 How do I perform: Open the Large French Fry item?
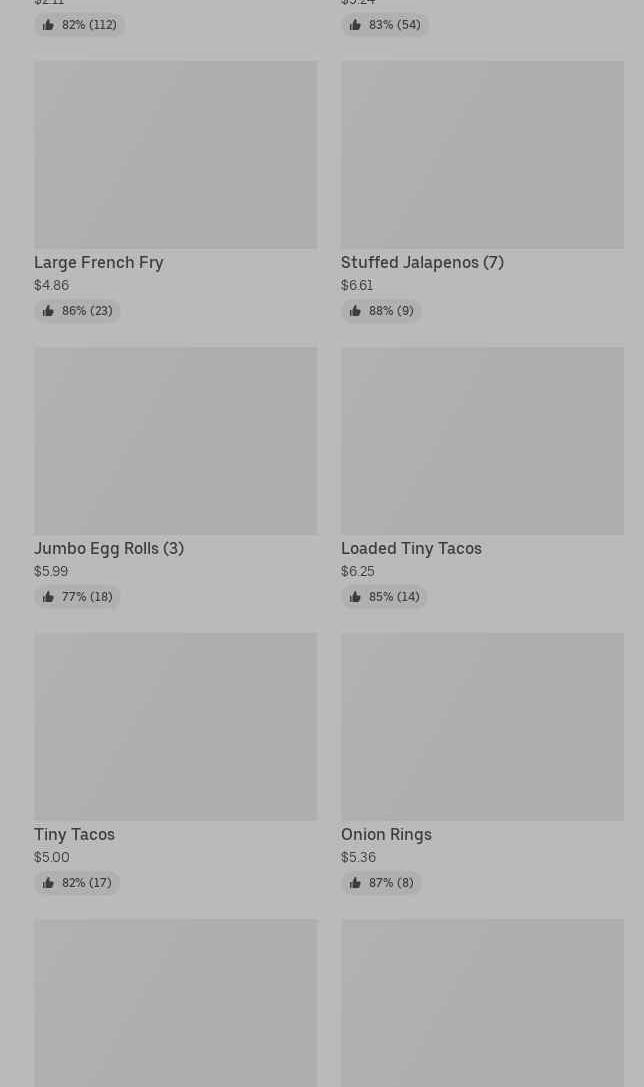click(175, 189)
